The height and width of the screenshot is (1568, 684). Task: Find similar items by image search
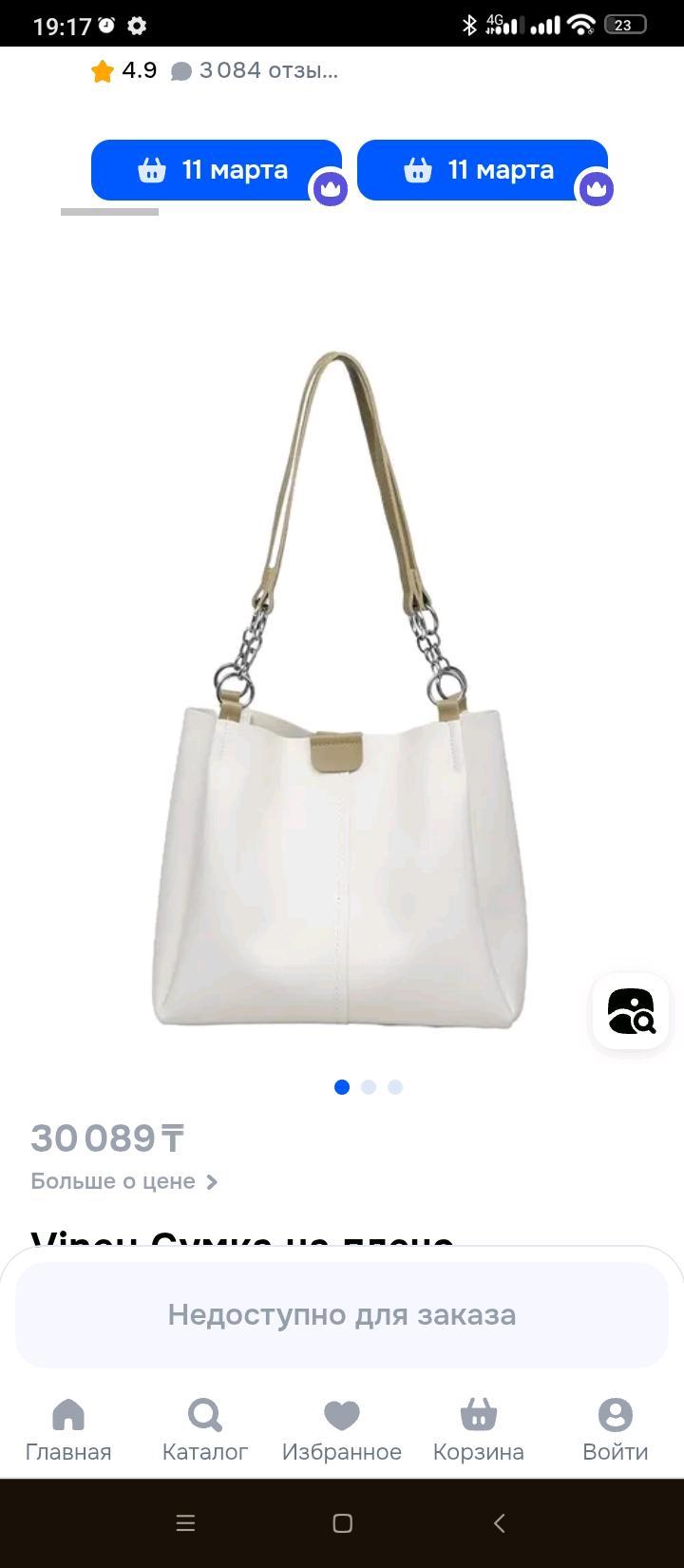click(631, 1011)
